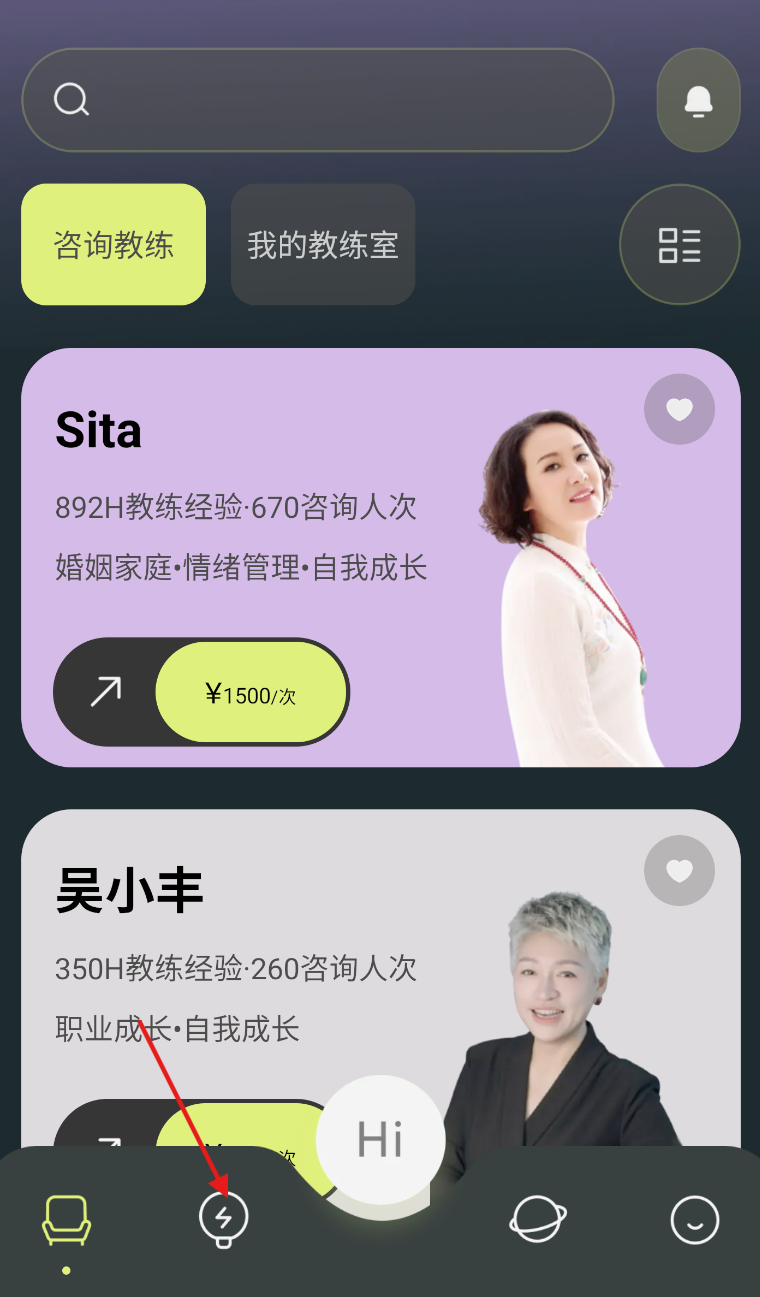760x1297 pixels.
Task: Favorite 吴小丰 with the heart icon
Action: point(679,870)
